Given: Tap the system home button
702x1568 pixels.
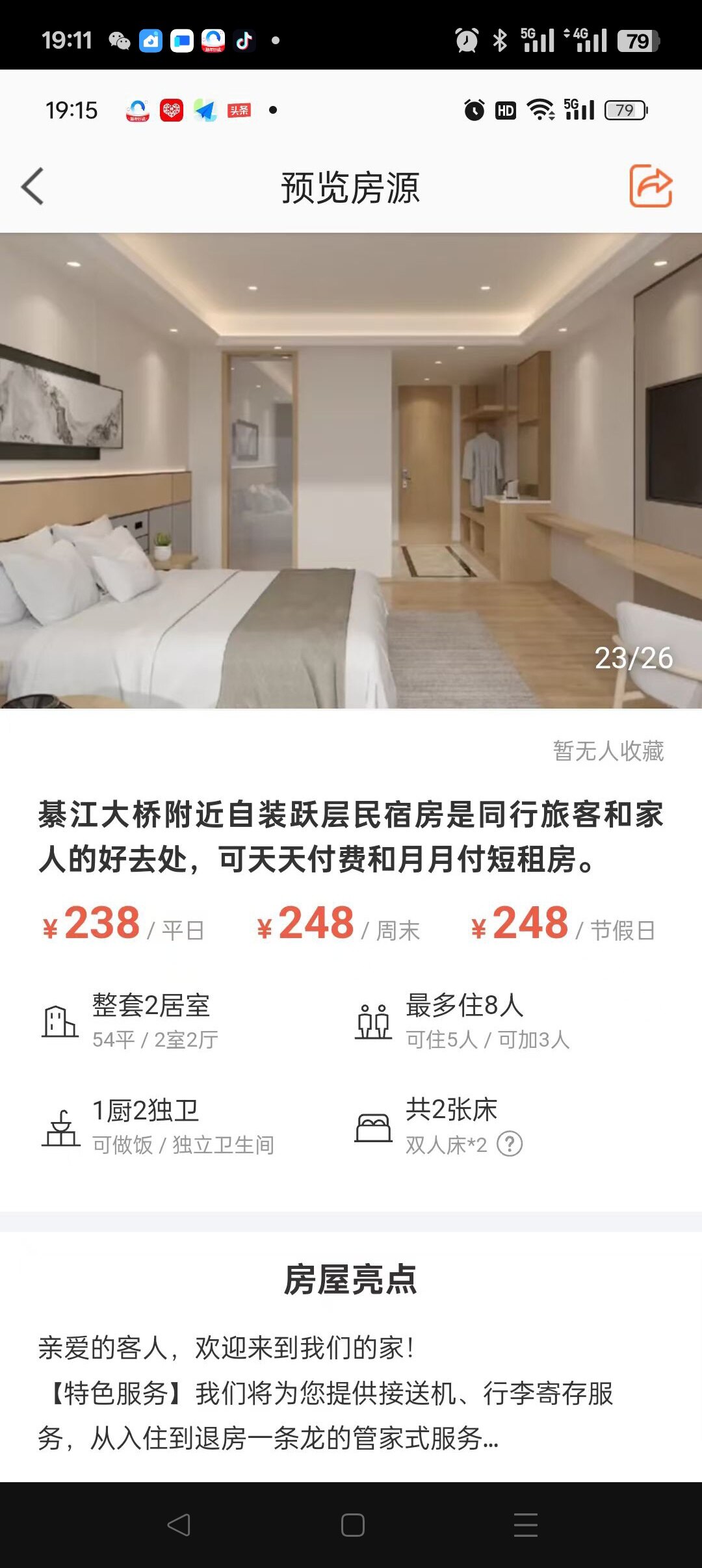Looking at the screenshot, I should tap(352, 1525).
